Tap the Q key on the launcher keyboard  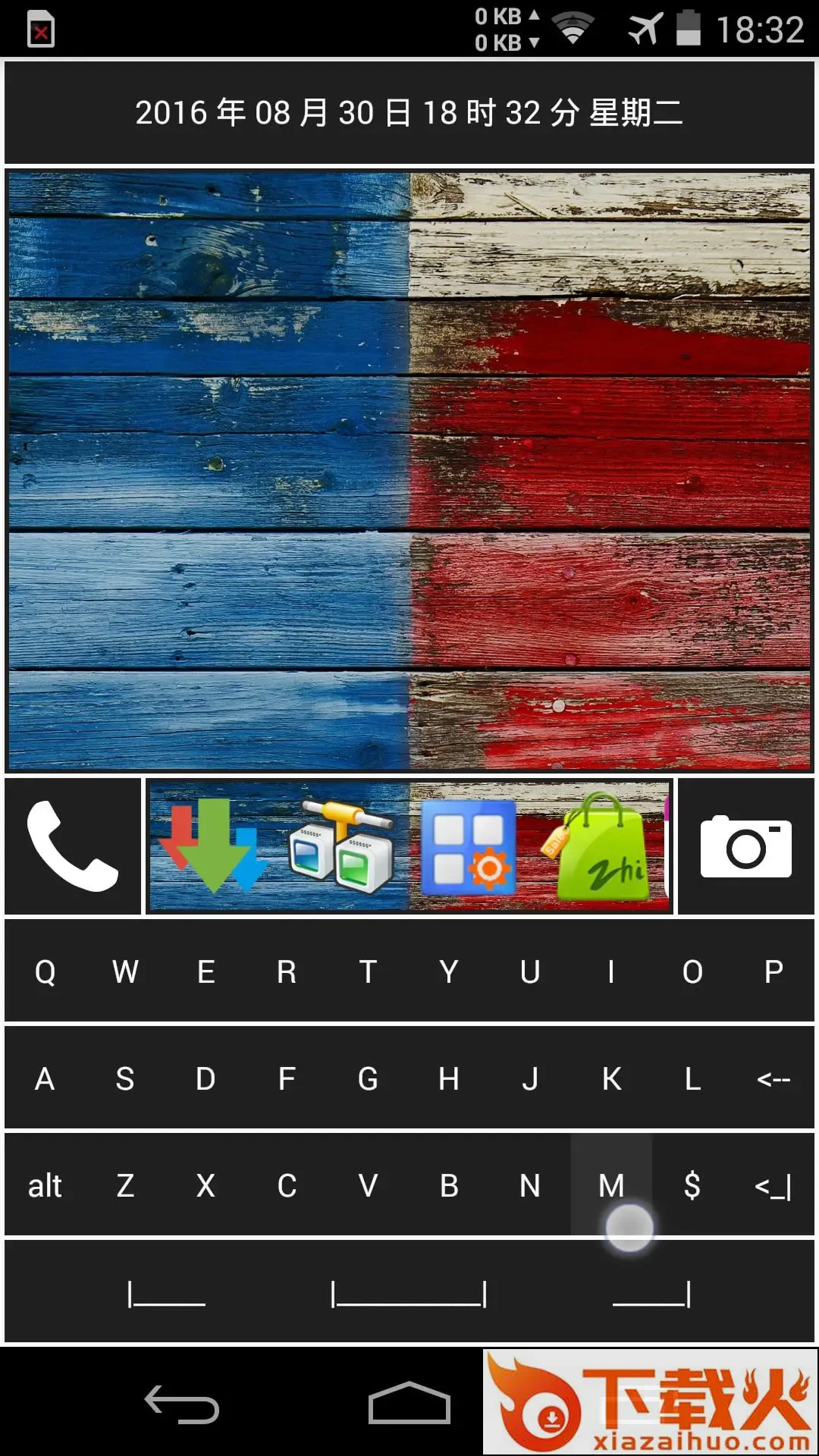coord(45,971)
